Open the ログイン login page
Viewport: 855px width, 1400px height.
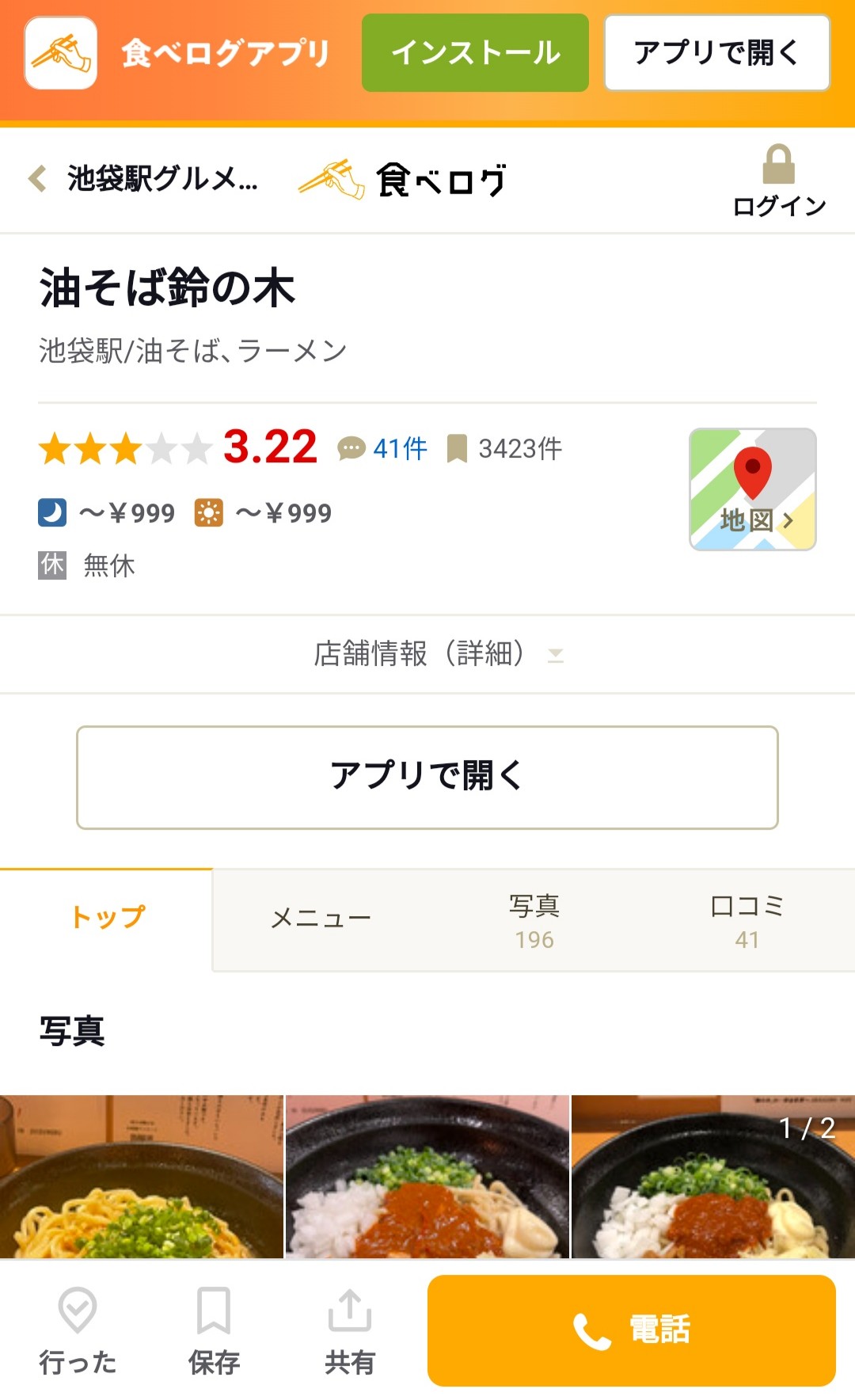[779, 181]
